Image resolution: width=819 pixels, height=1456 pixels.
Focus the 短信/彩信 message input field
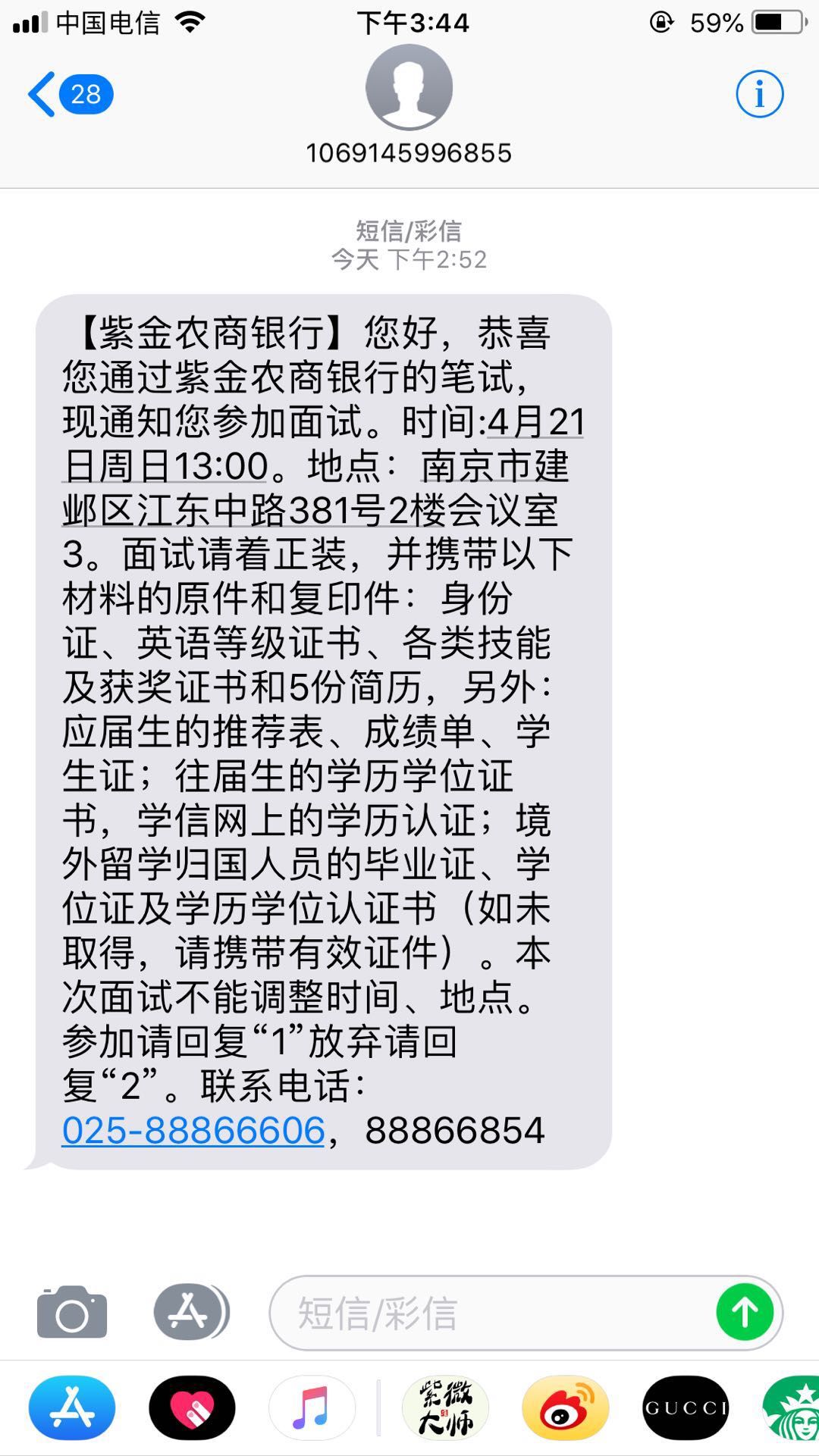pos(485,1313)
